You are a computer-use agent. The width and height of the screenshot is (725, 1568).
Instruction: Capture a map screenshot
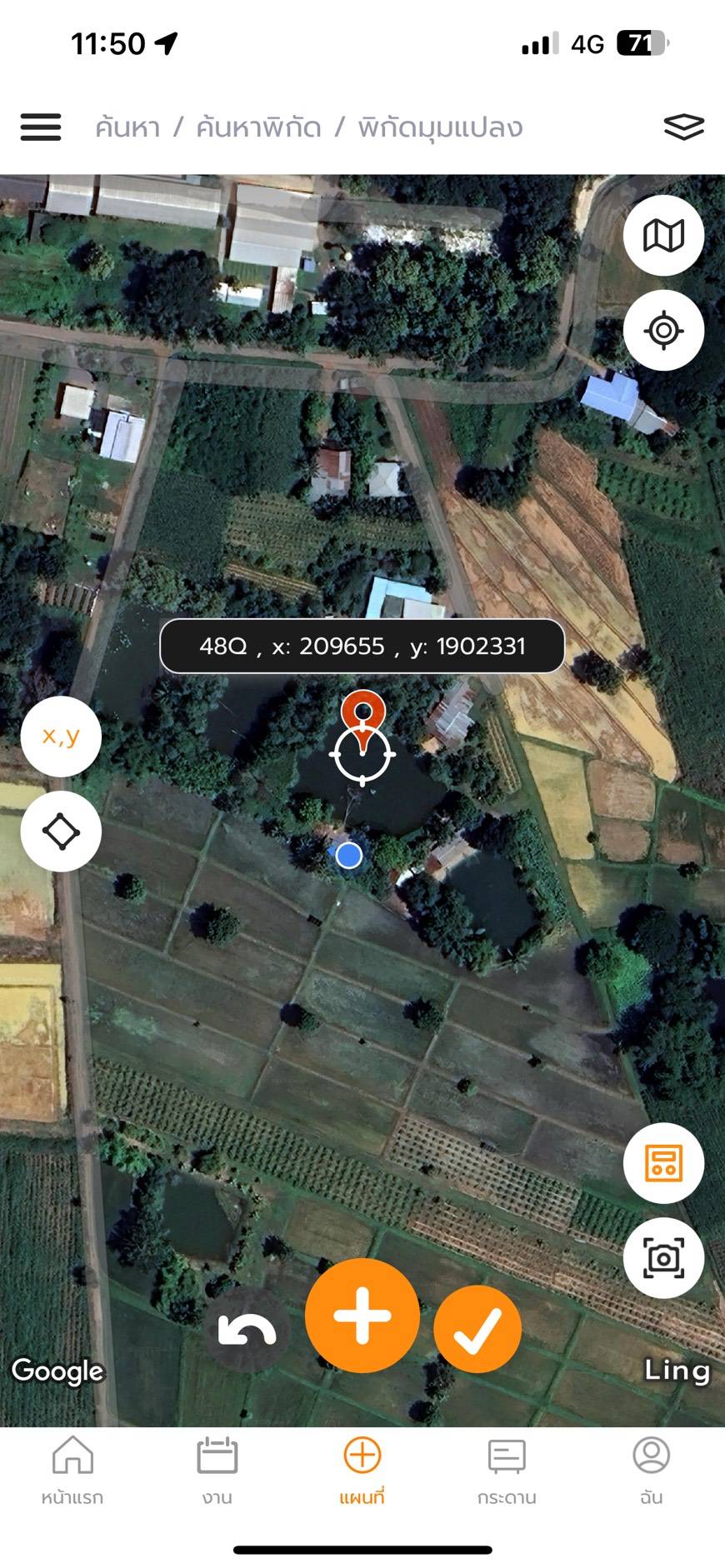pos(663,1257)
